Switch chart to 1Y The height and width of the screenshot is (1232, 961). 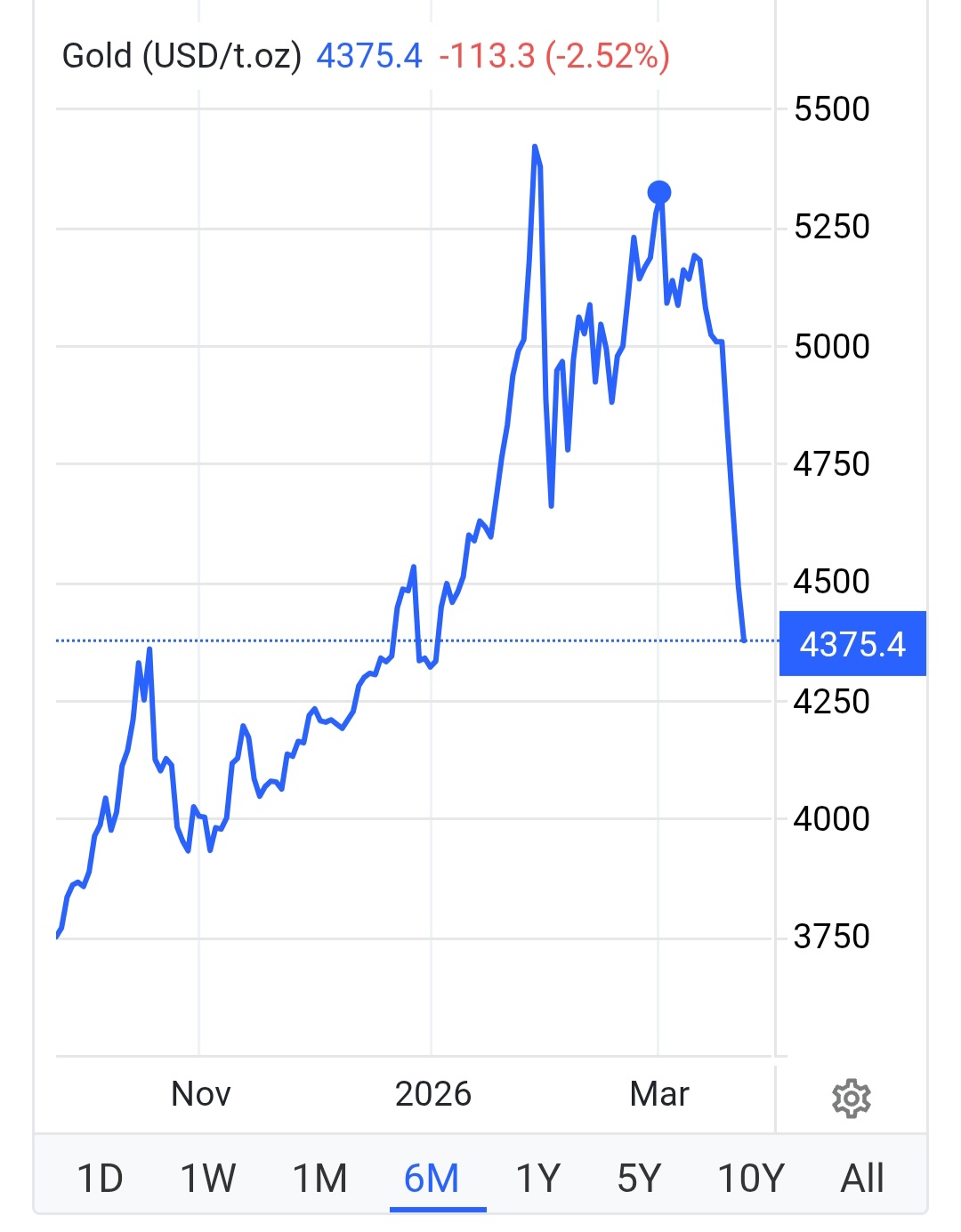[x=538, y=1179]
